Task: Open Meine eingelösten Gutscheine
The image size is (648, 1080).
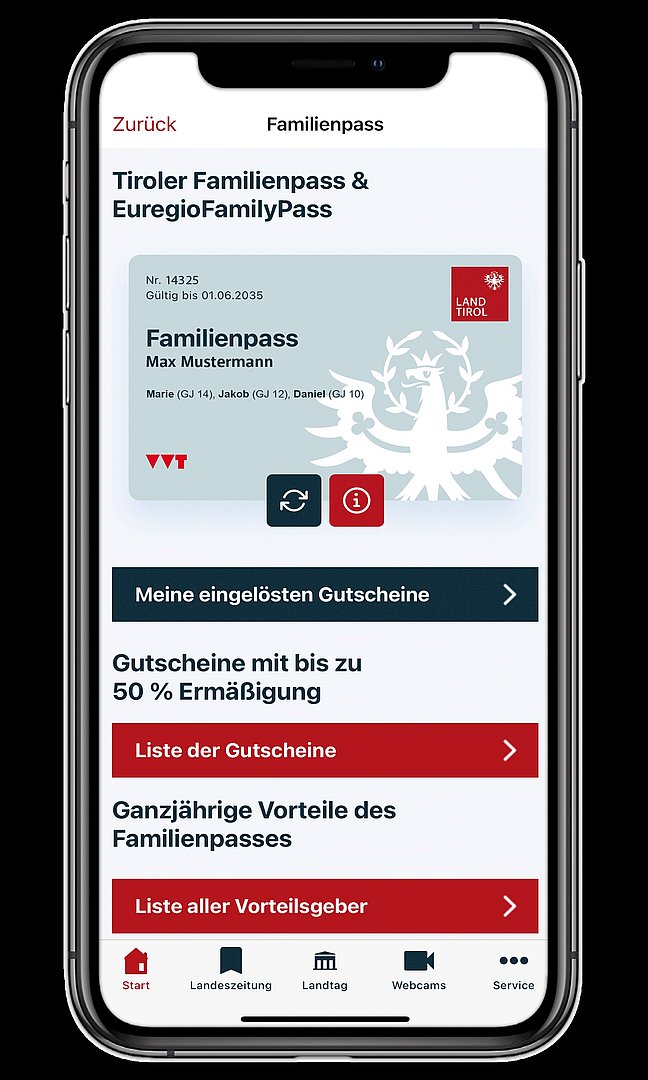Action: tap(324, 595)
